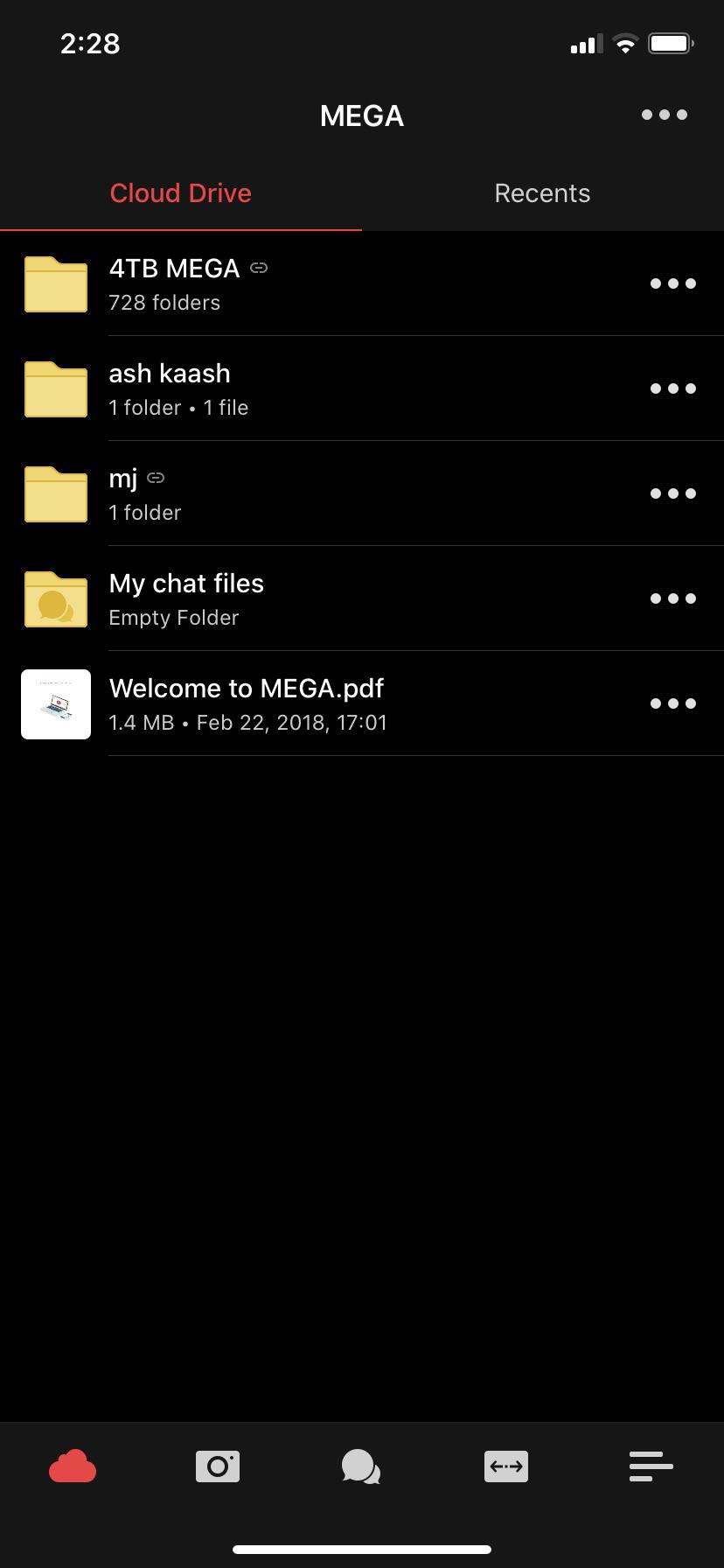
Task: Open the mj folder
Action: (122, 479)
